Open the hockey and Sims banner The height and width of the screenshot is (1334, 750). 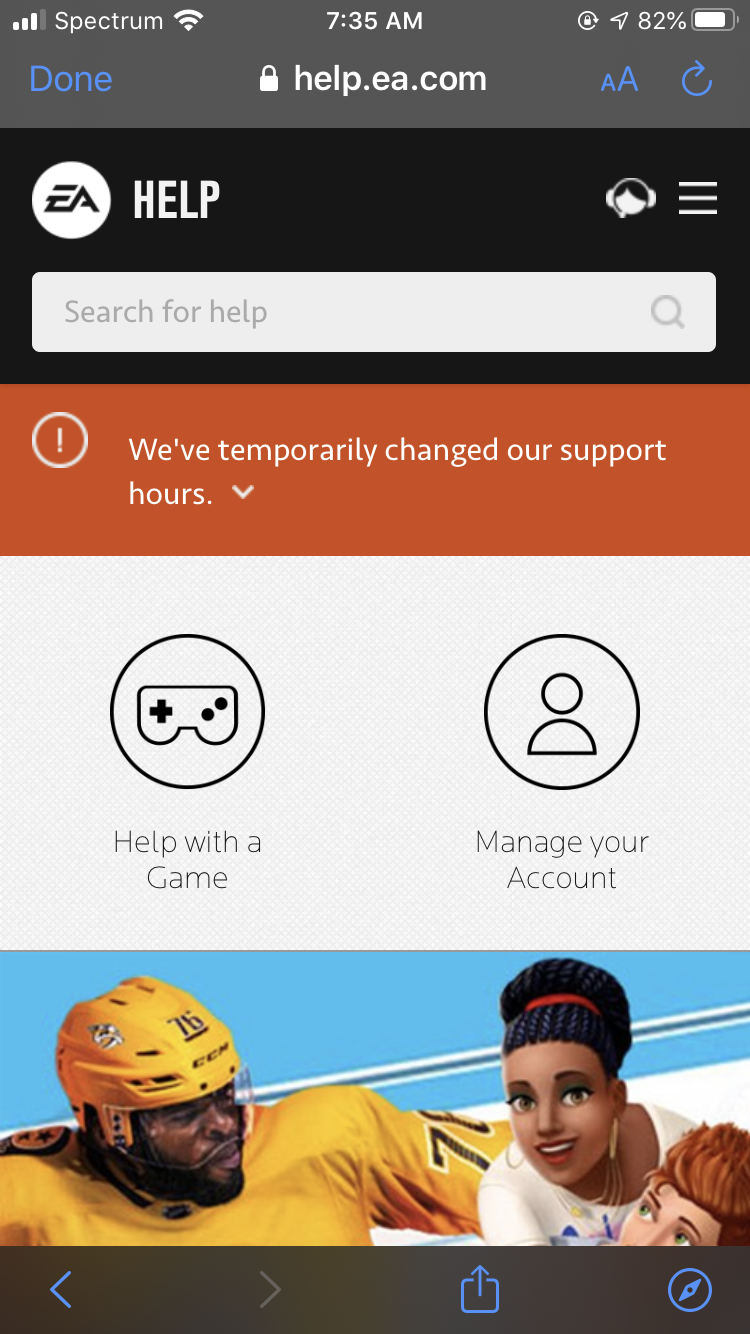[375, 1098]
